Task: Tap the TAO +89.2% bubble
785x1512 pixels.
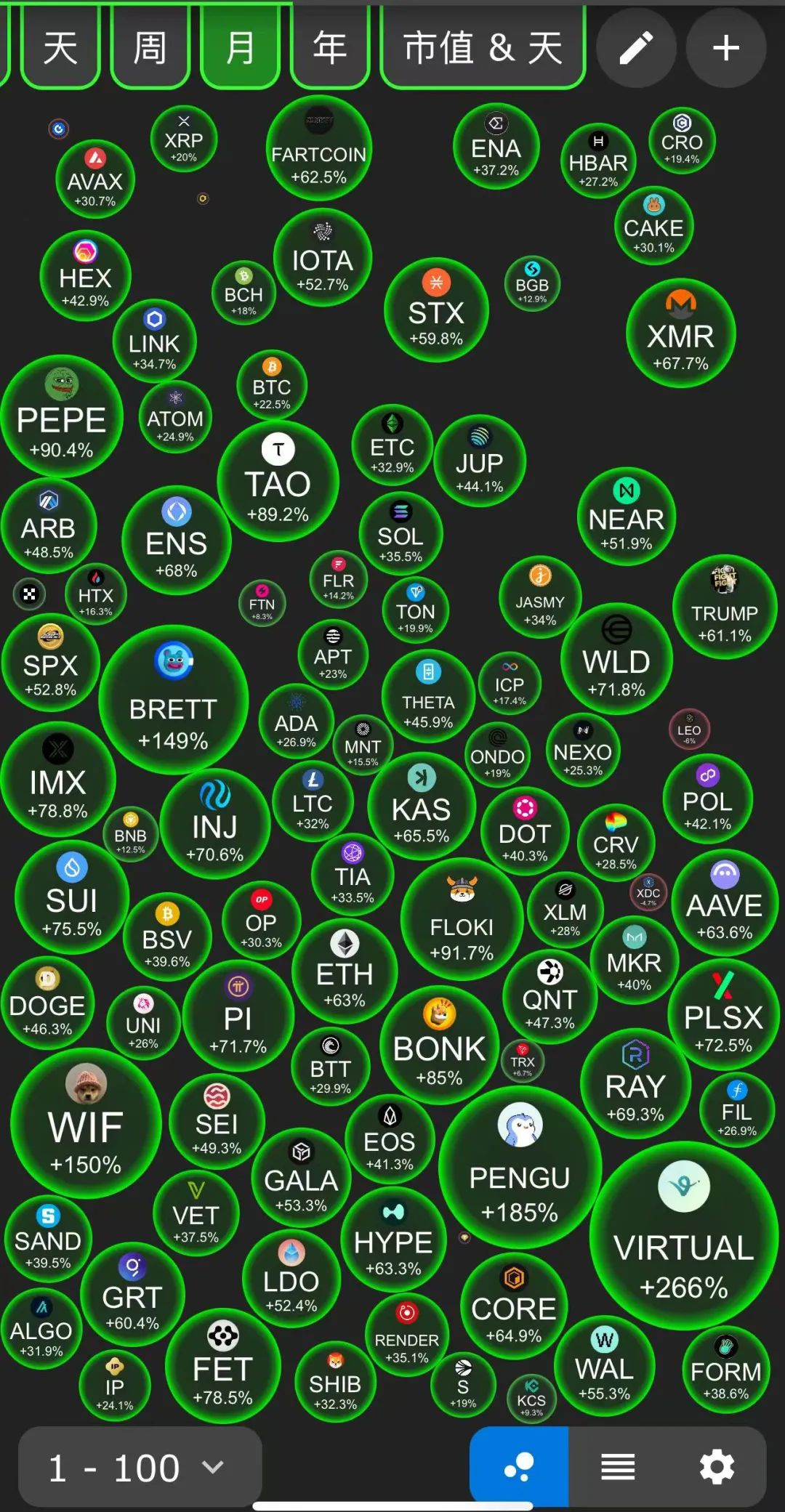Action: tap(278, 481)
